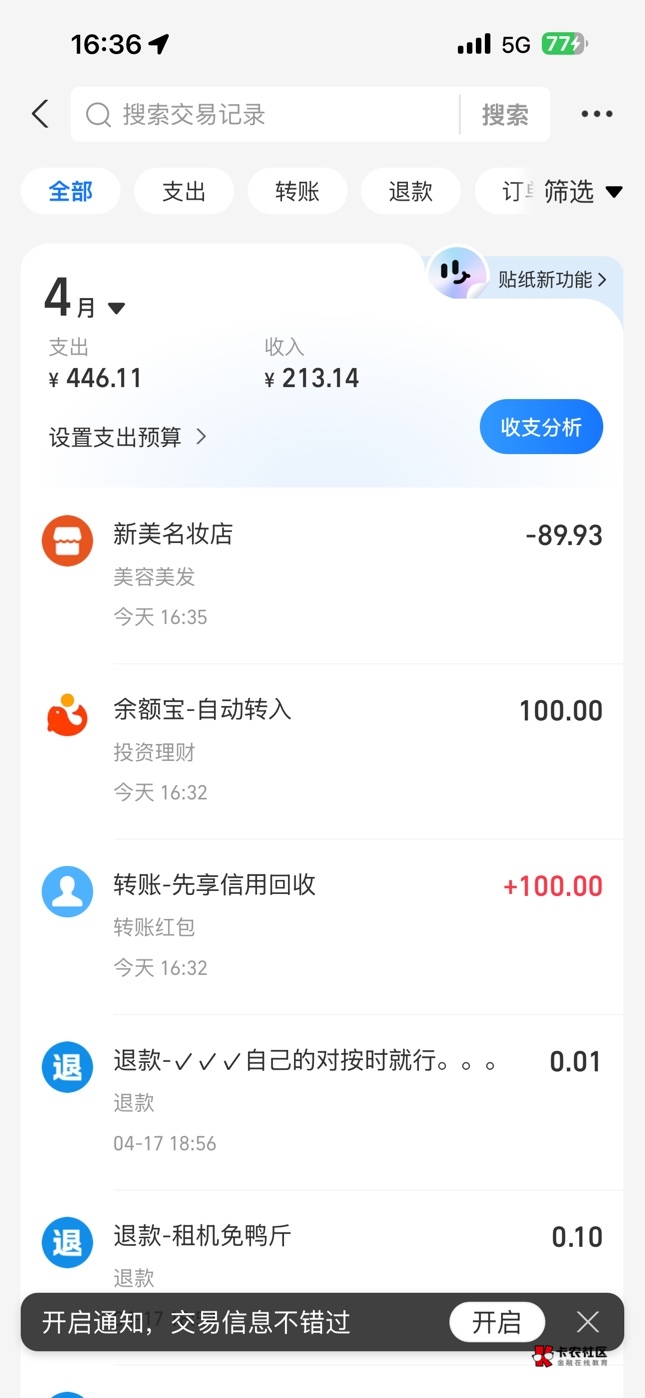645x1398 pixels.
Task: Open the 转账-先享信用回收 record
Action: click(322, 926)
